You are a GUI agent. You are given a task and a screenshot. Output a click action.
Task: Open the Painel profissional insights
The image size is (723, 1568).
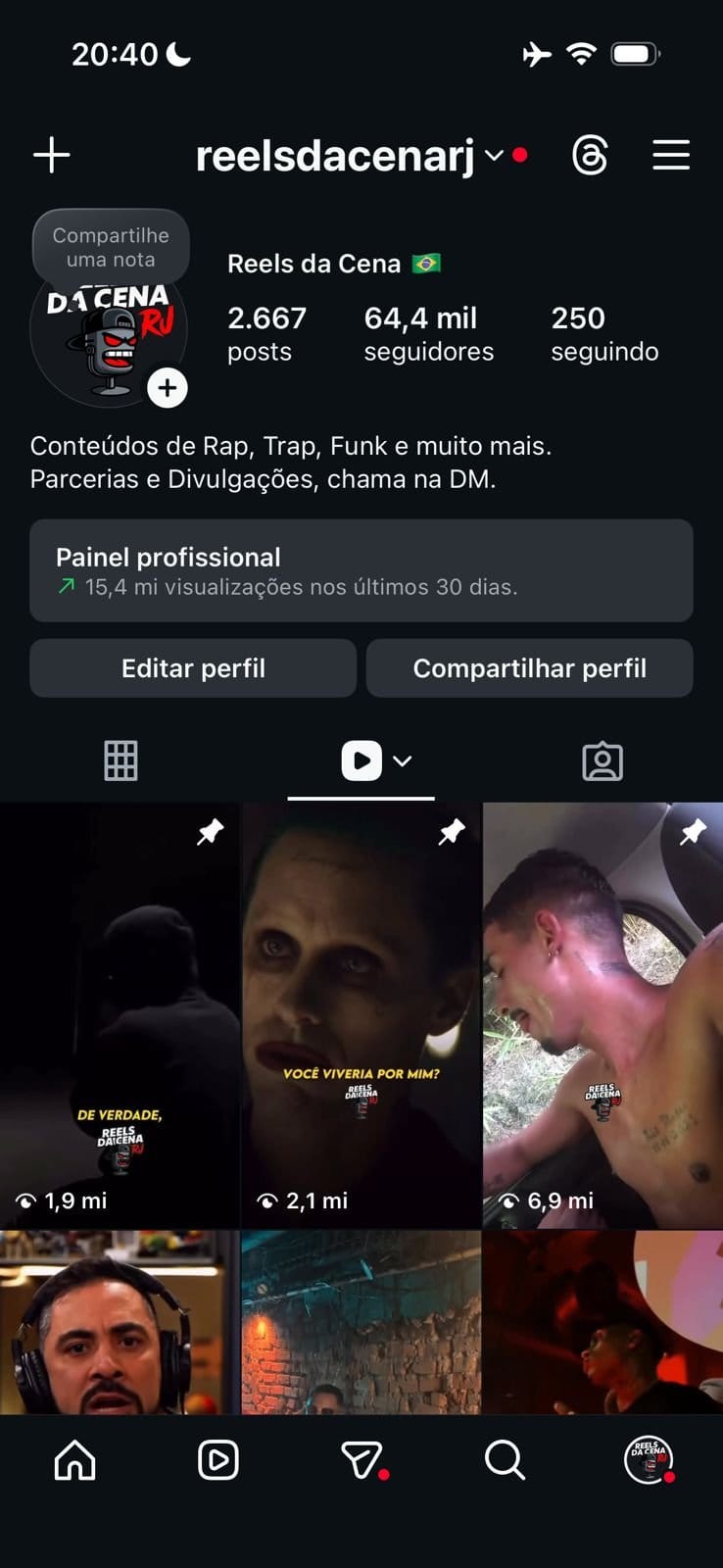[x=361, y=571]
